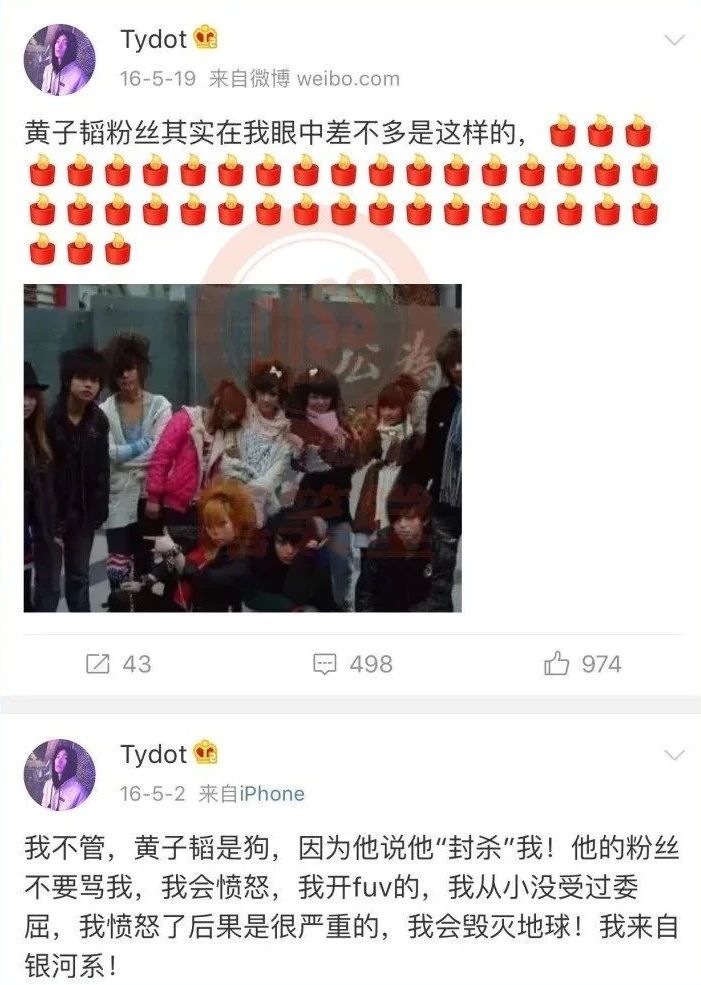
Task: Open the Tydot username on the 16-5-2 post
Action: click(153, 754)
